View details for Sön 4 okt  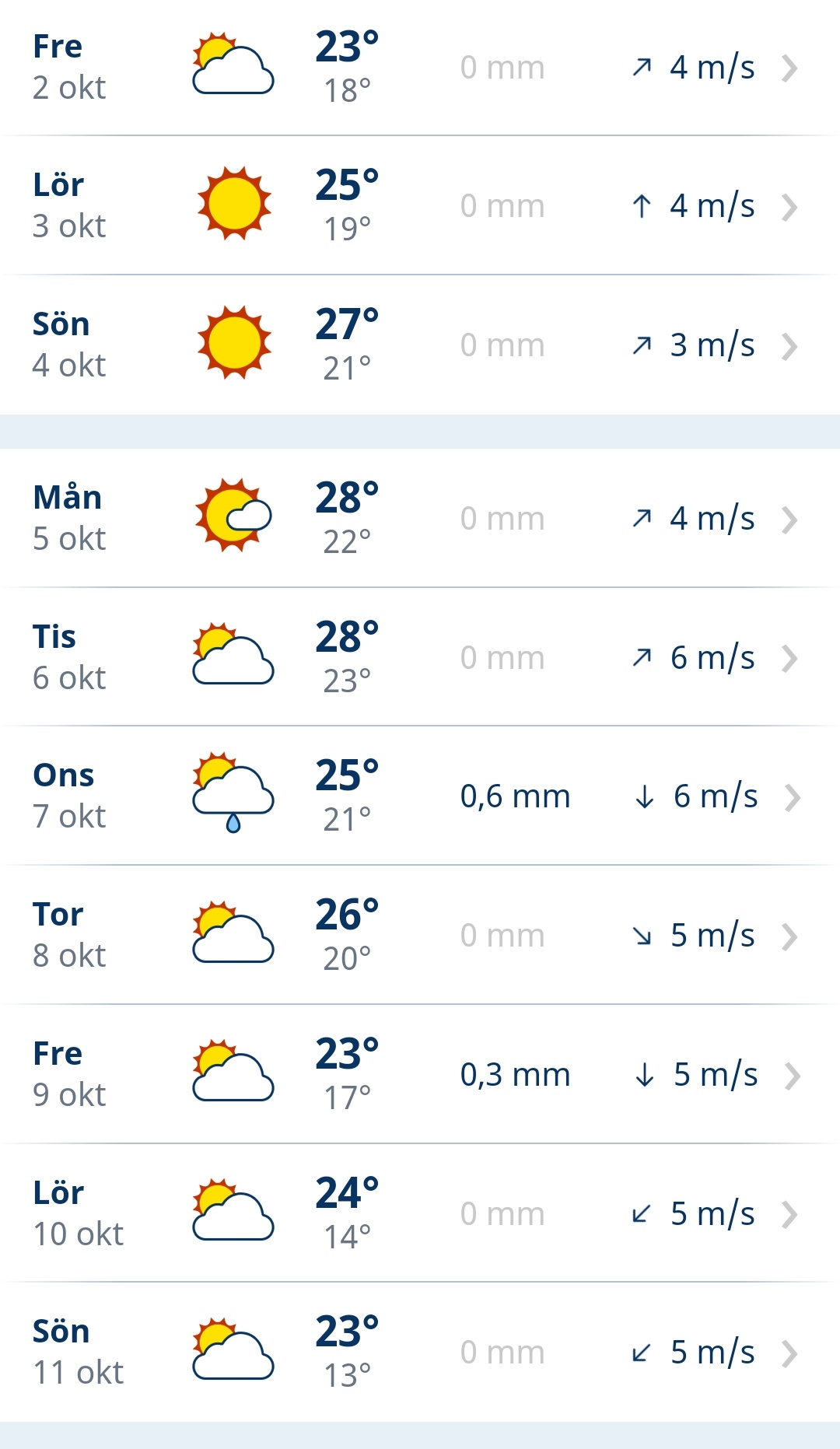[420, 345]
